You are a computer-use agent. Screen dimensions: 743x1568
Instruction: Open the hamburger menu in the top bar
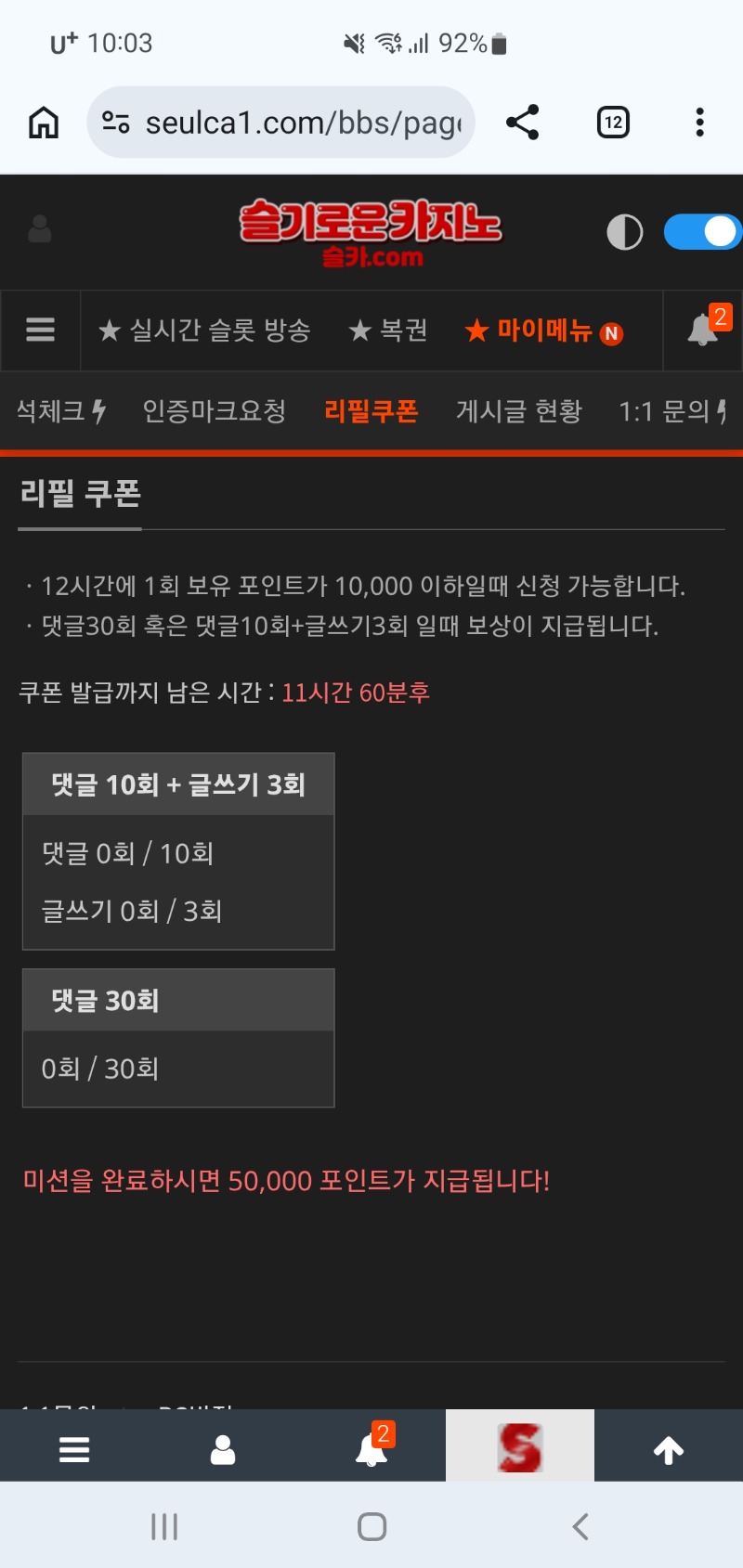click(40, 330)
